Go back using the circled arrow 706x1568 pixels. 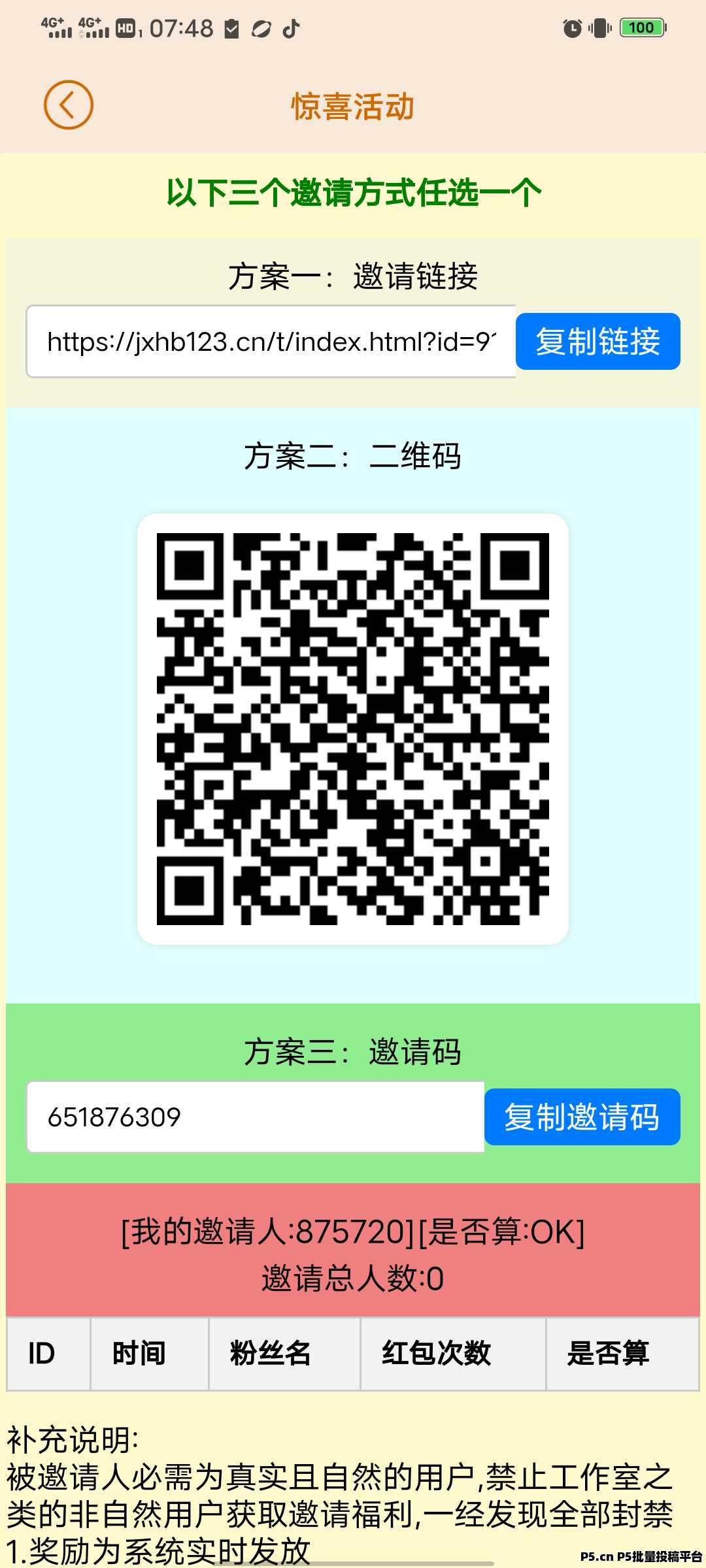(68, 105)
